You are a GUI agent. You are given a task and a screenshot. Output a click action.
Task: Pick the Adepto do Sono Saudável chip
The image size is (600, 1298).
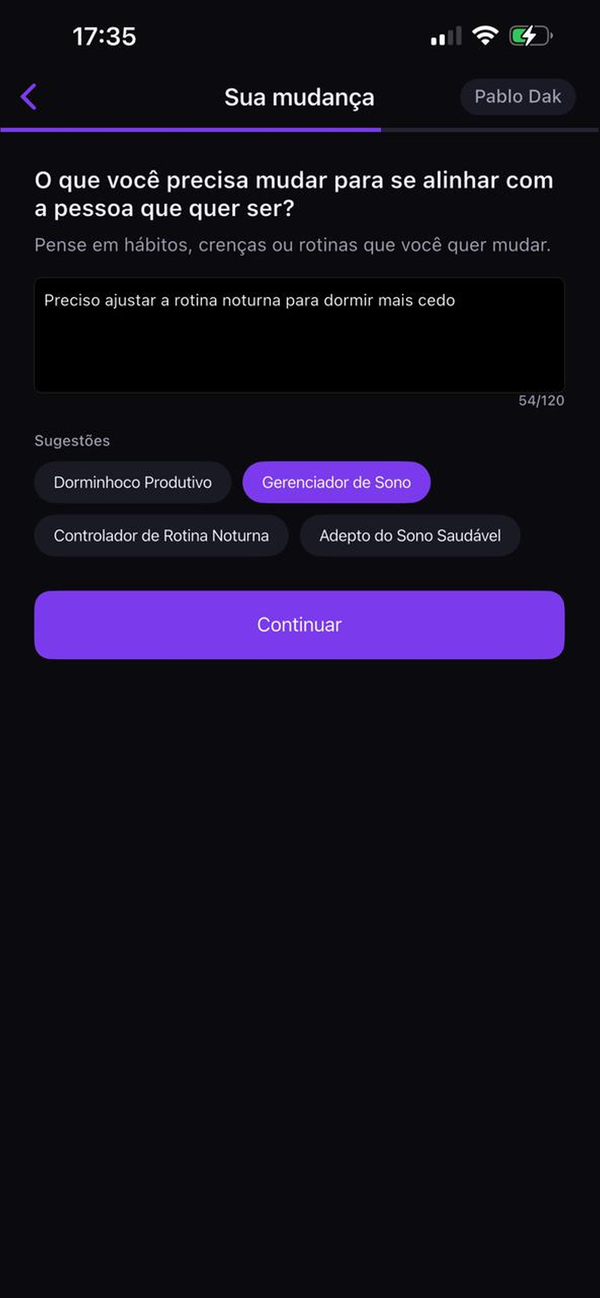coord(410,536)
